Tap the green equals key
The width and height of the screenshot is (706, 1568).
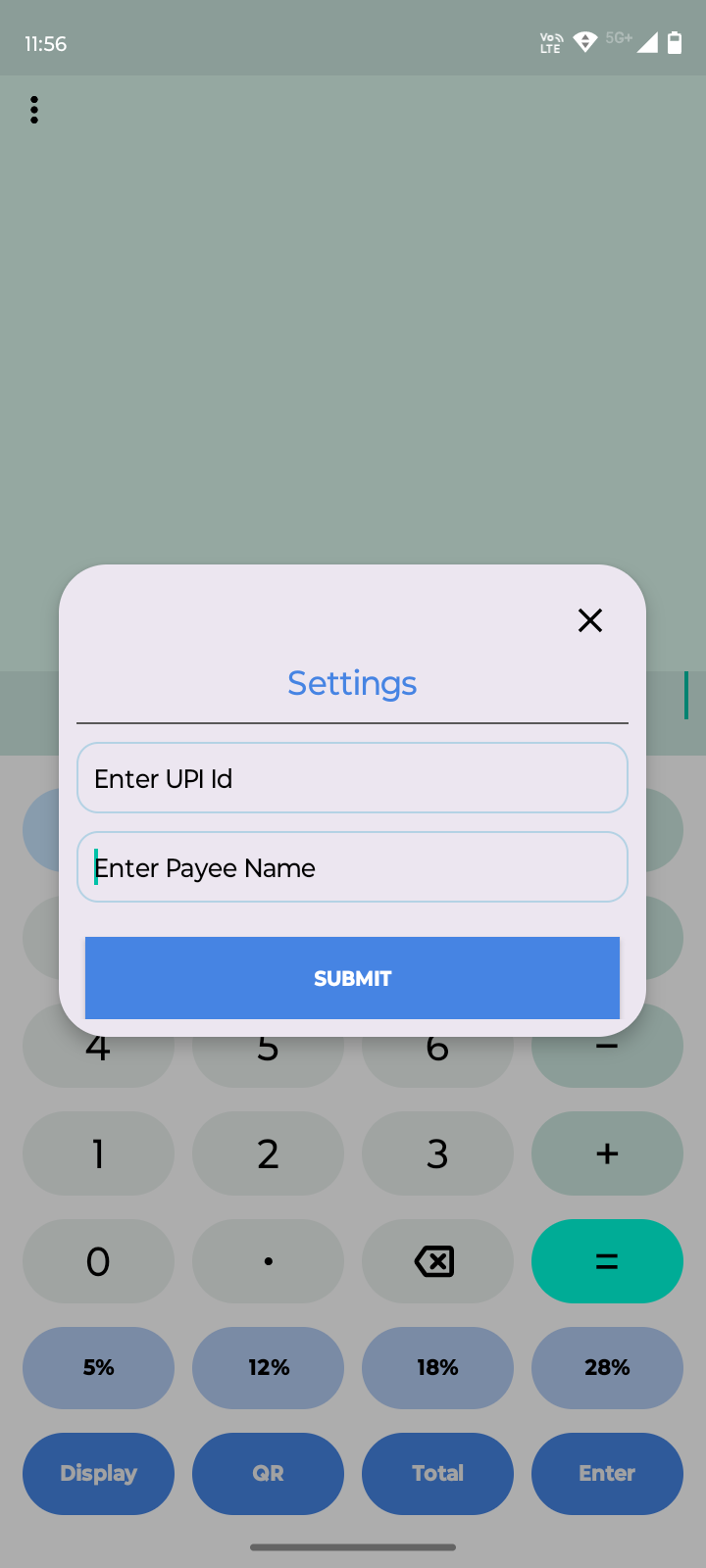click(x=607, y=1261)
